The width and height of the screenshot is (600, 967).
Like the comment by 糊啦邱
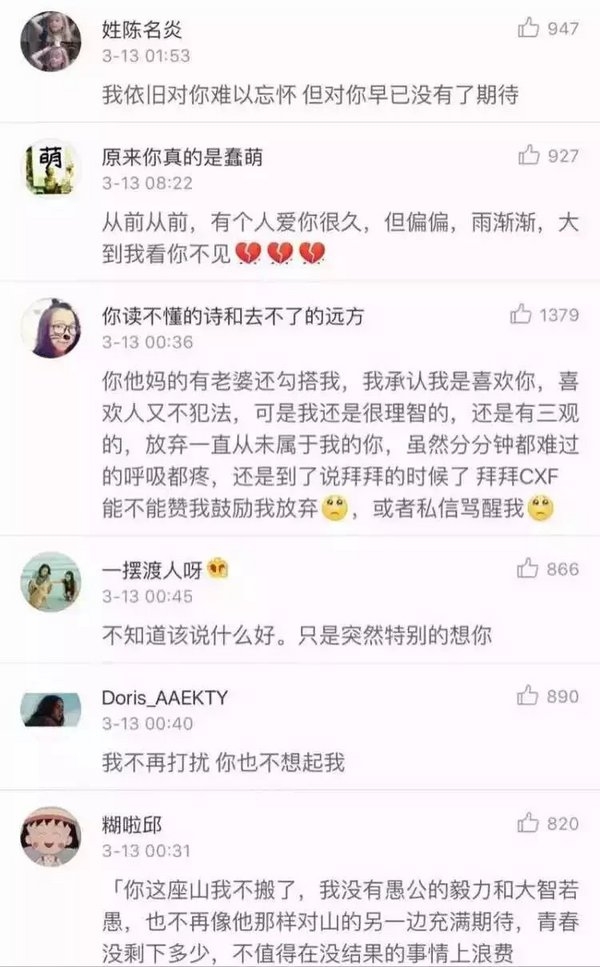(x=528, y=823)
